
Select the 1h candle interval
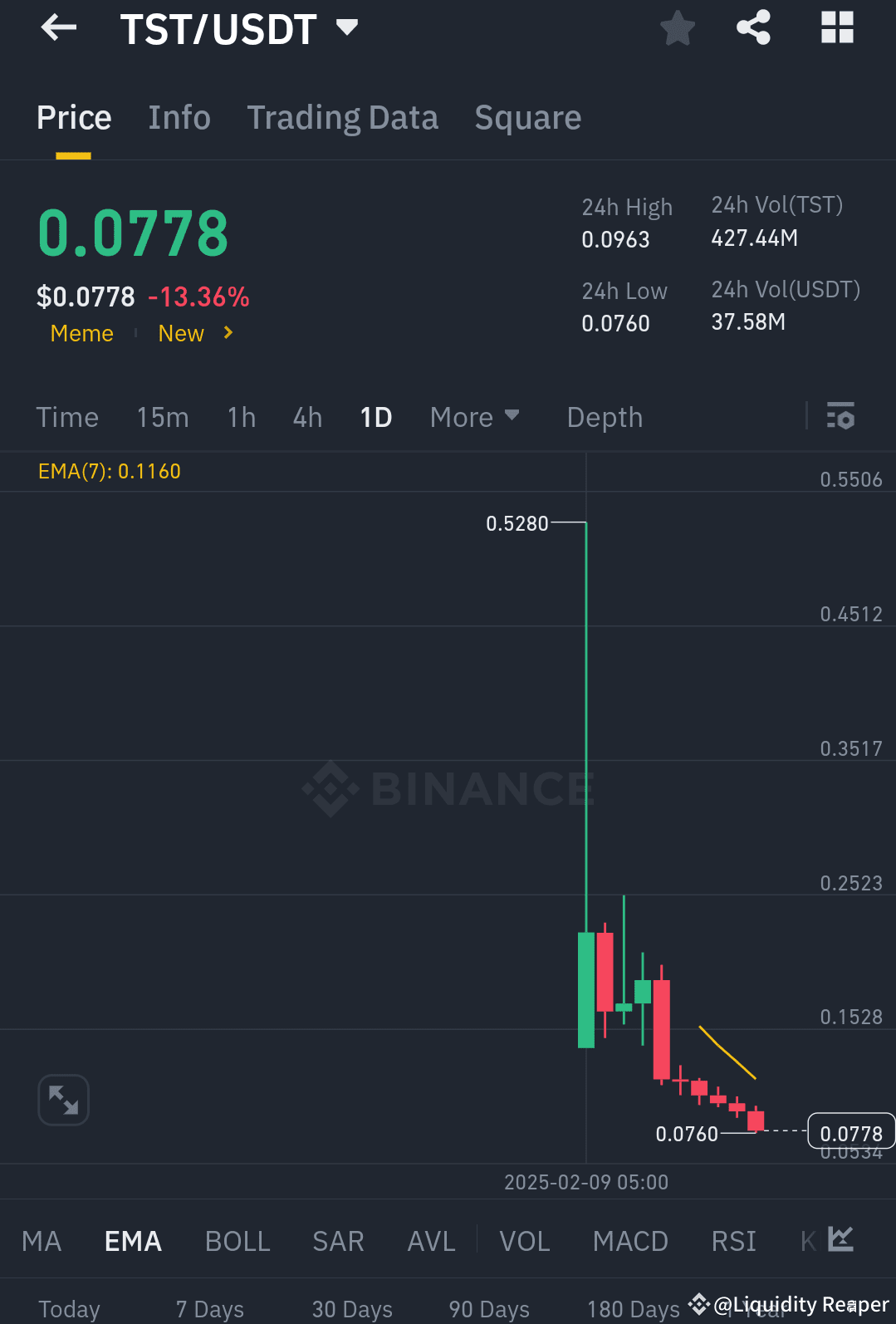[241, 417]
